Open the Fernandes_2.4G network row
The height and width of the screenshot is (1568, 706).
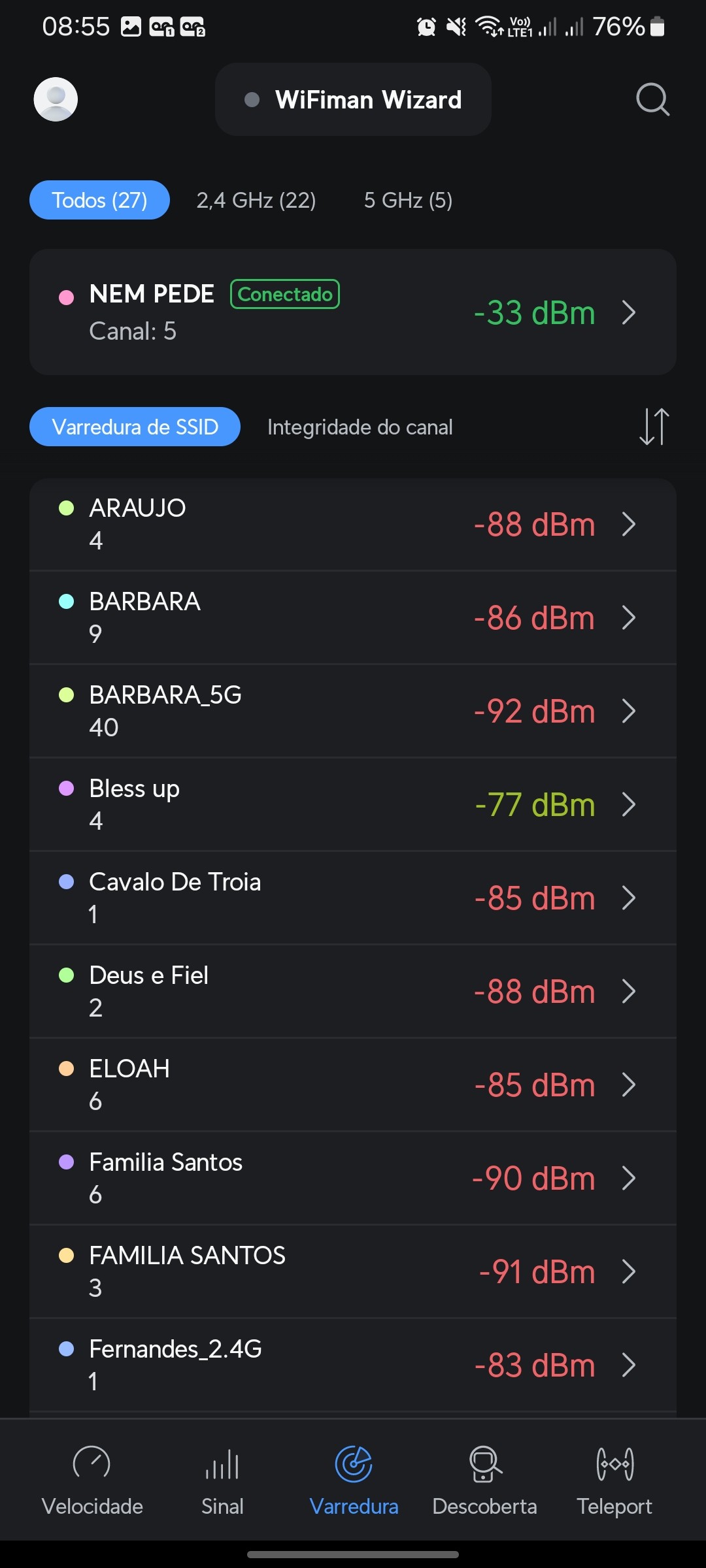tap(353, 1365)
